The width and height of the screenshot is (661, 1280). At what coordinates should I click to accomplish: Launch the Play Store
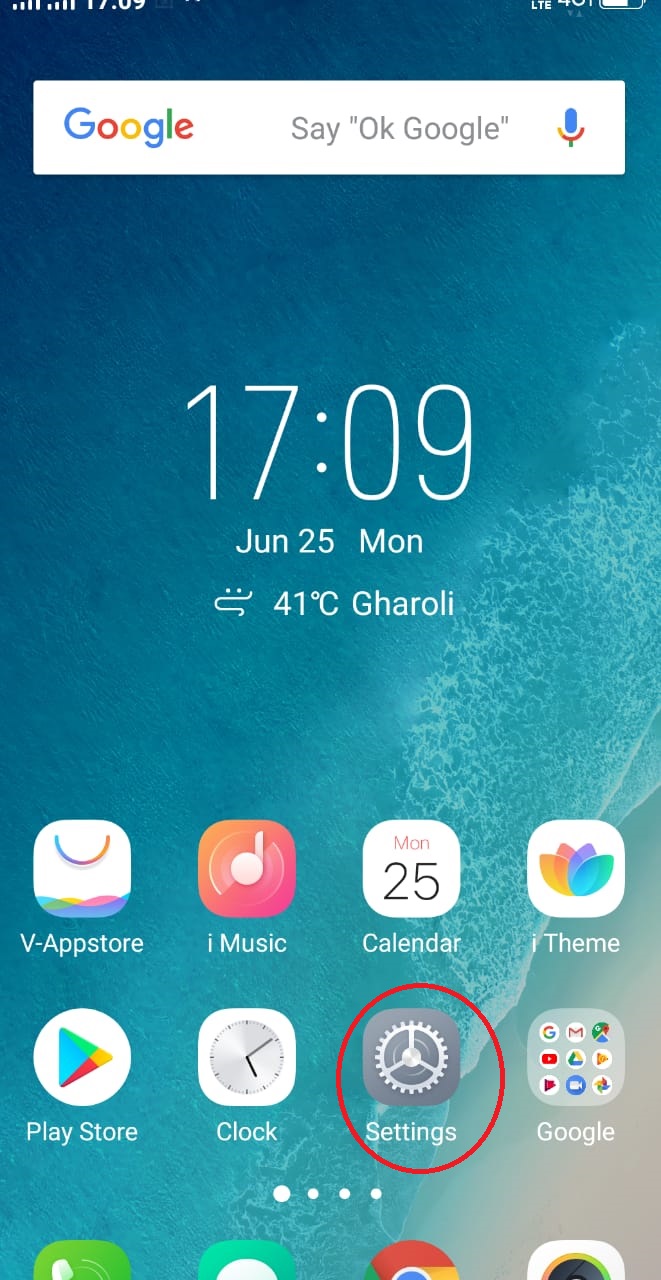point(82,1057)
